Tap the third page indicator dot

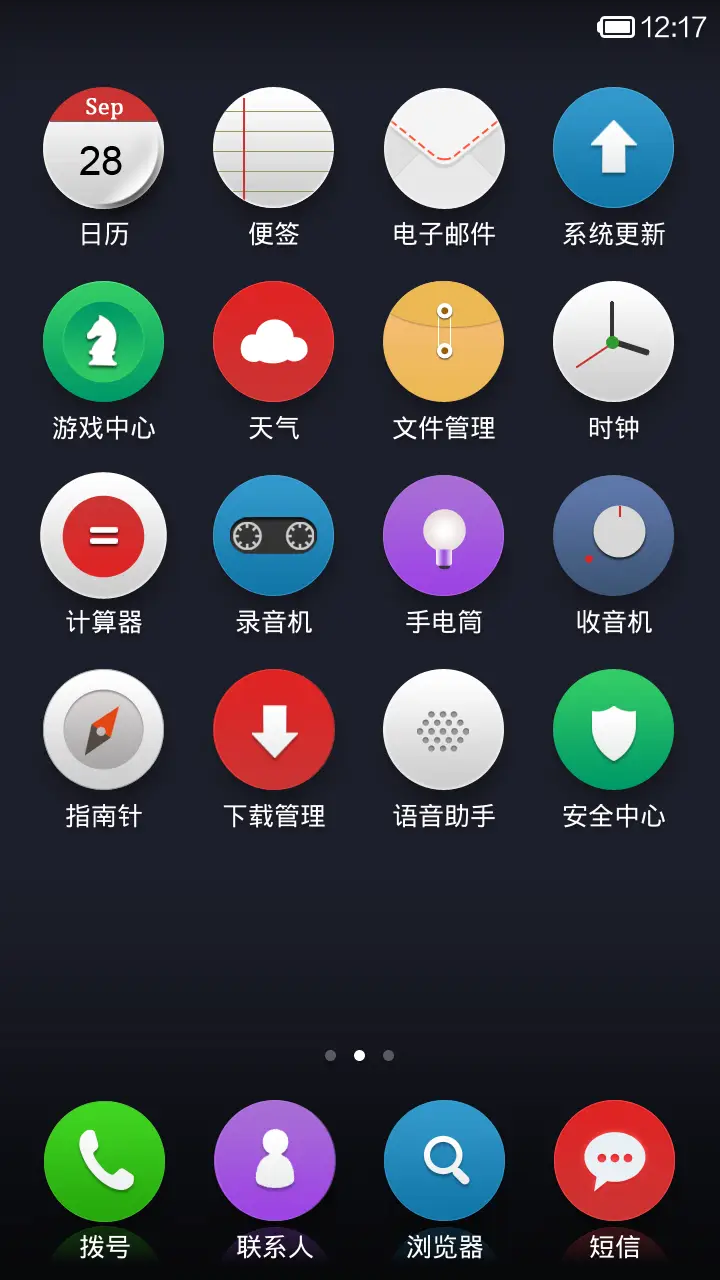point(388,1054)
